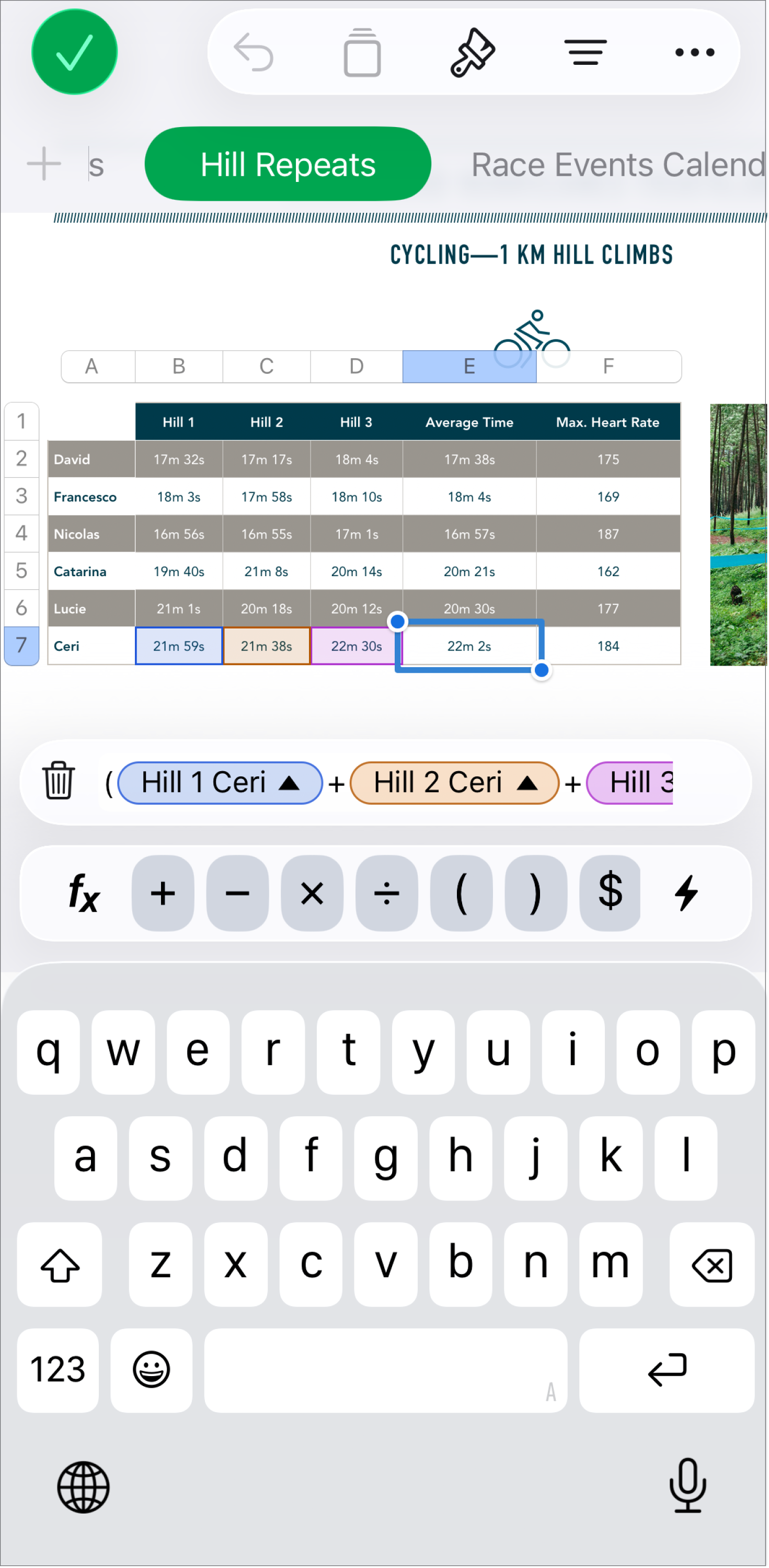Select column F header
This screenshot has height=1568, width=769.
[x=608, y=367]
